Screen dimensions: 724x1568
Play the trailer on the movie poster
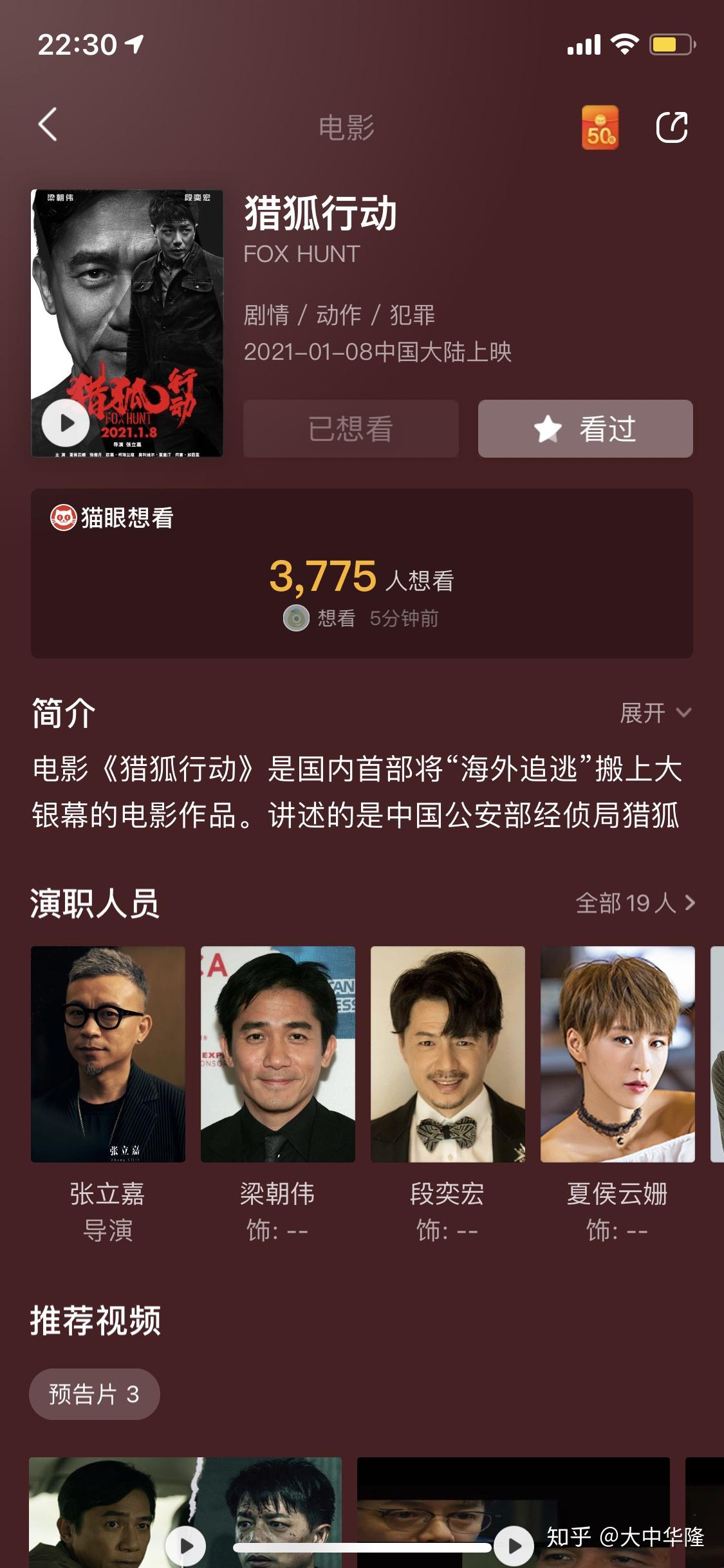66,423
